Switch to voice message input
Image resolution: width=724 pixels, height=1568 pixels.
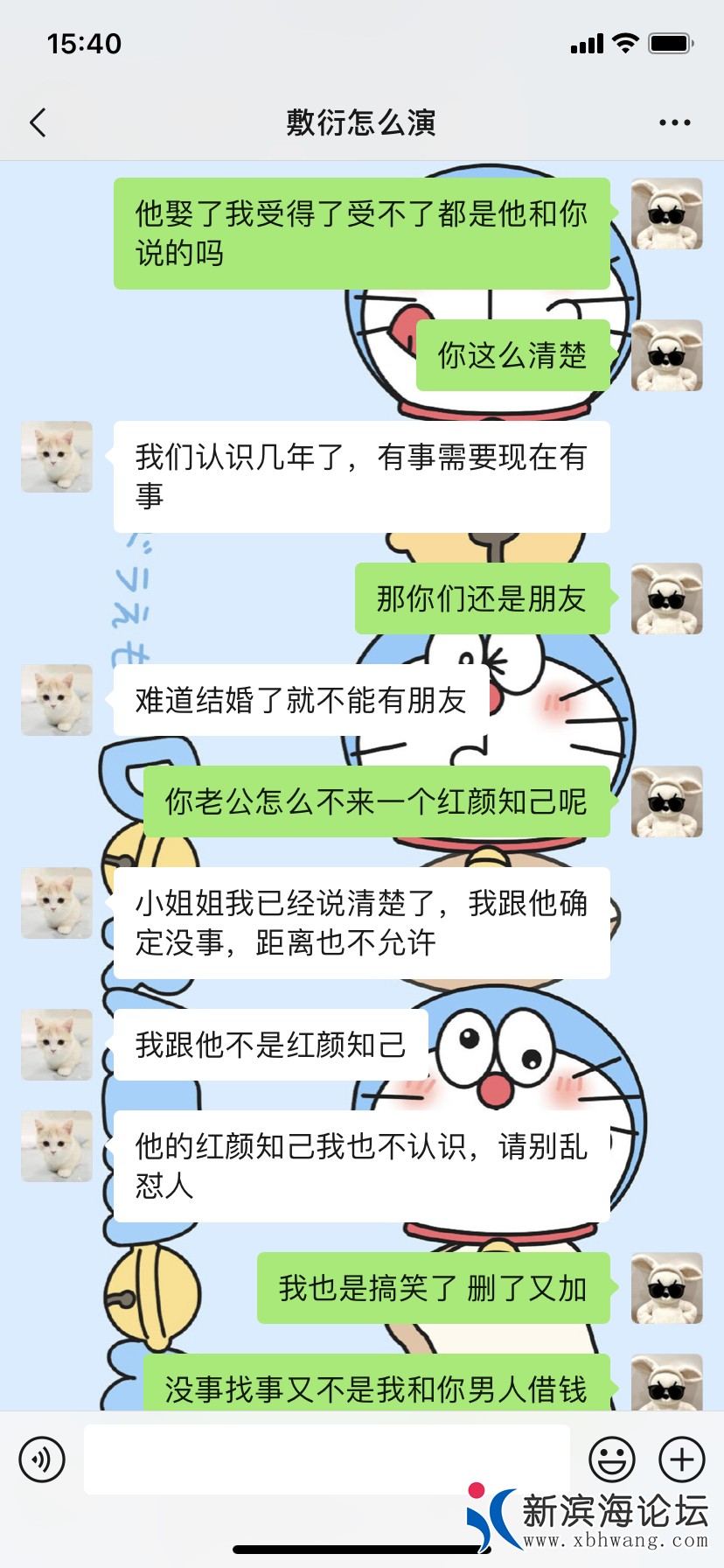click(x=42, y=1459)
